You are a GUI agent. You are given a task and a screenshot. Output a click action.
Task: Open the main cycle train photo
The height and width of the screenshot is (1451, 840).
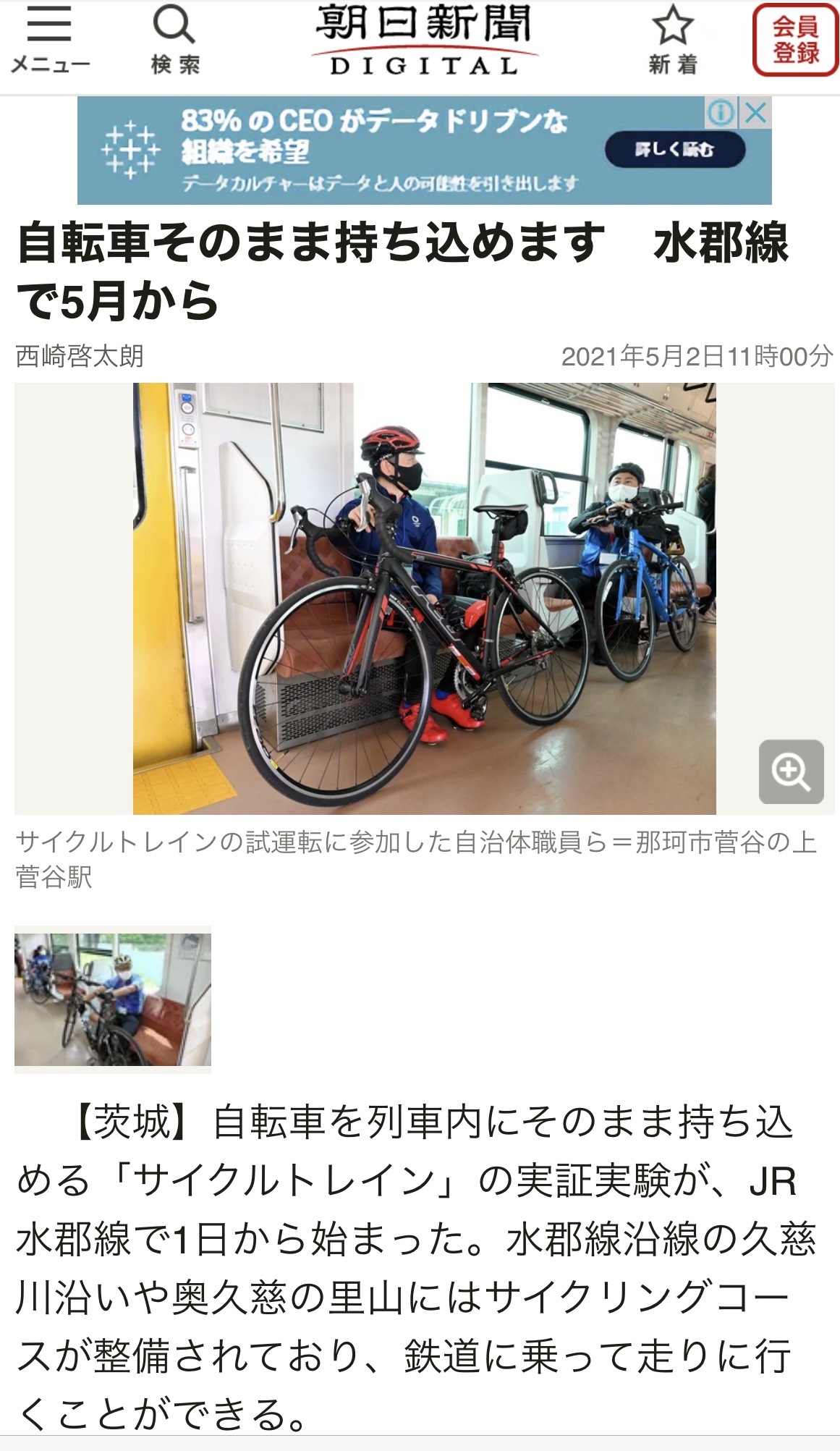[424, 598]
